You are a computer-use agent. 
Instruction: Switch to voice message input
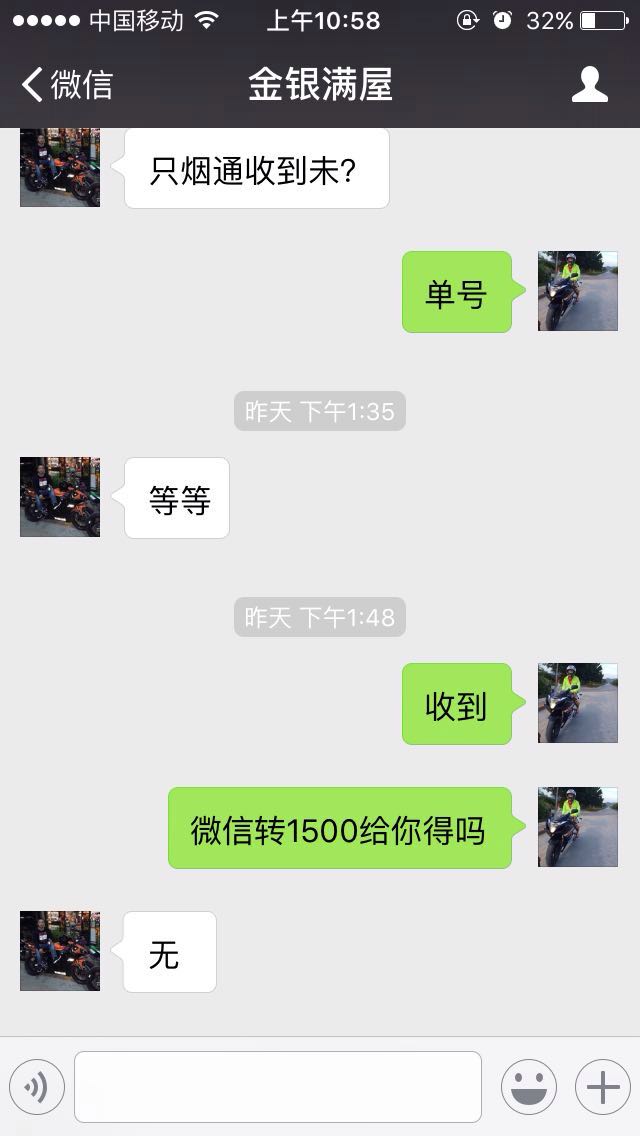(37, 1087)
